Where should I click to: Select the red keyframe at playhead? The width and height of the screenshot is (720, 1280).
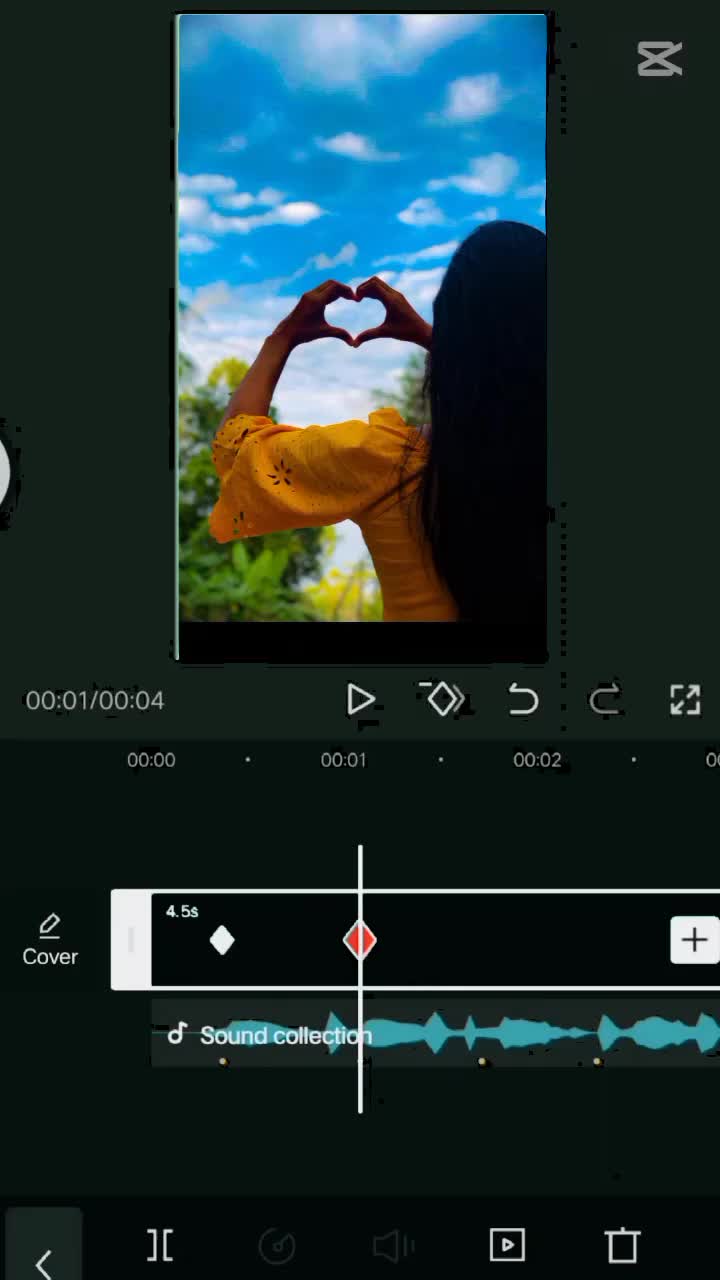tap(360, 940)
